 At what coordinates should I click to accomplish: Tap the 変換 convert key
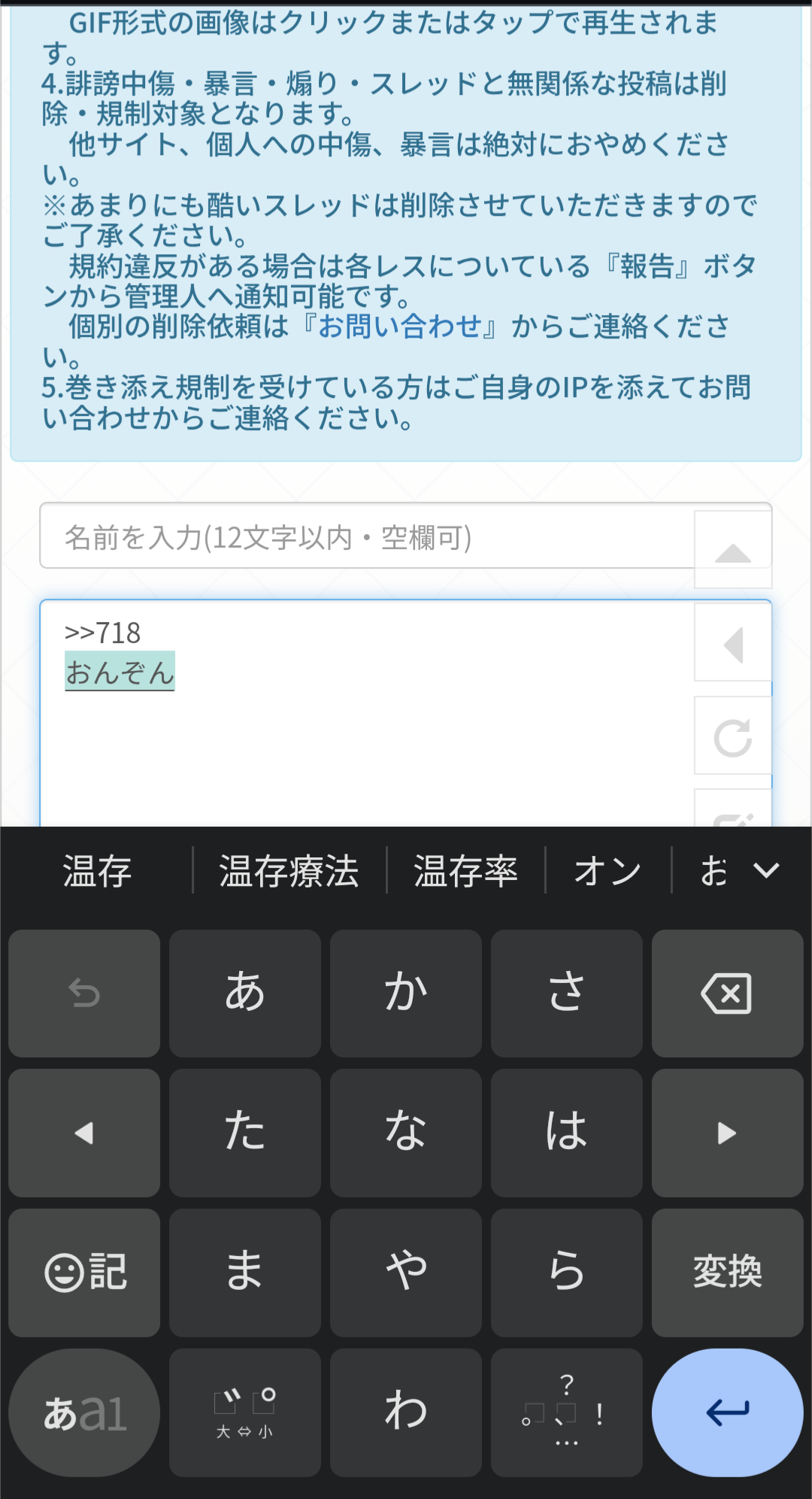tap(727, 1273)
